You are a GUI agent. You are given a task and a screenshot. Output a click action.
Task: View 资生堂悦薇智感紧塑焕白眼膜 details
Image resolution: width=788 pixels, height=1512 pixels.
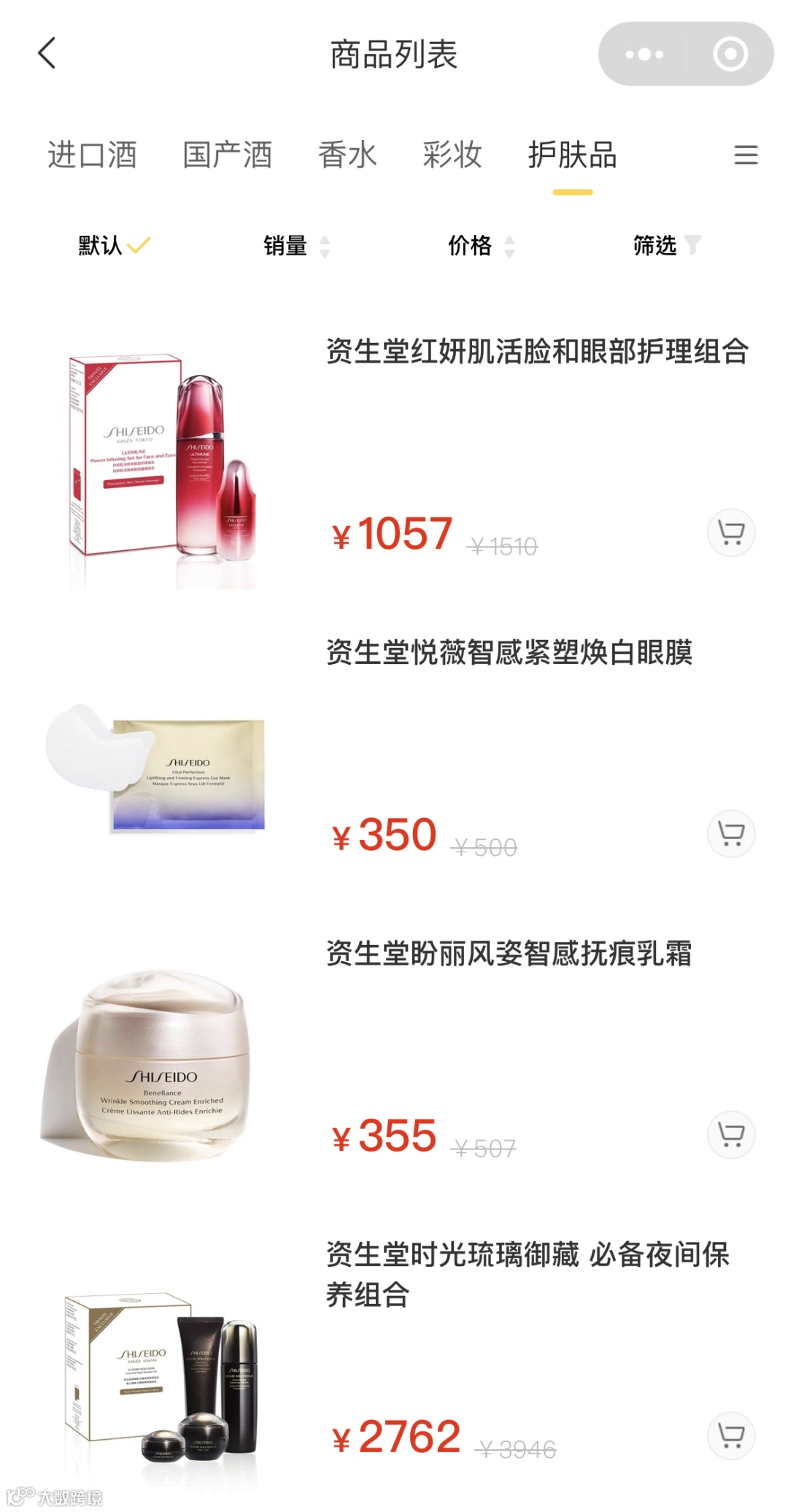(509, 652)
